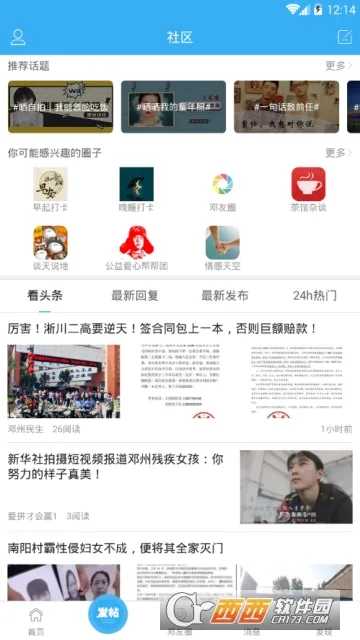Open the 早起打卡 circle
This screenshot has width=360, height=640.
click(x=51, y=189)
